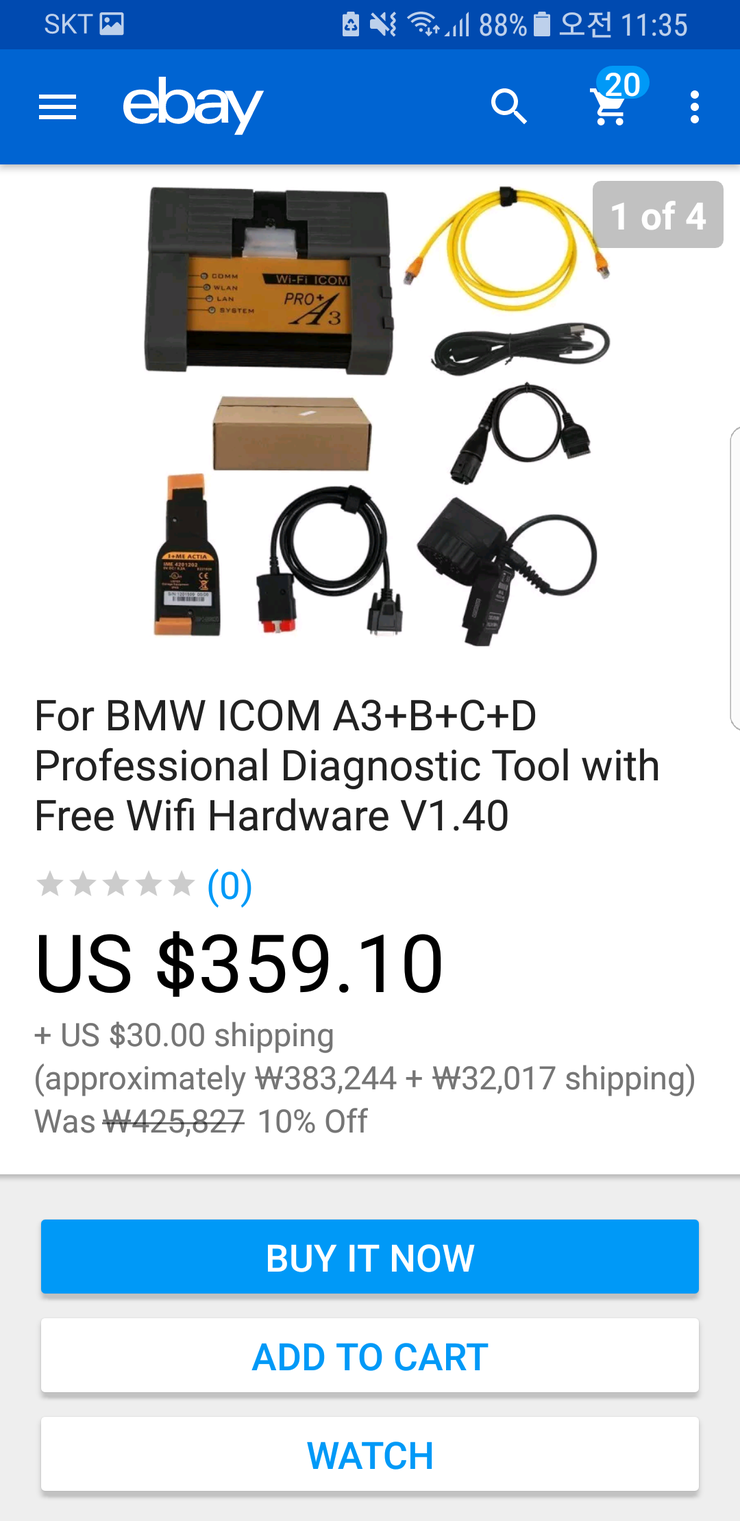Tap BUY IT NOW button
740x1521 pixels.
[x=369, y=1257]
